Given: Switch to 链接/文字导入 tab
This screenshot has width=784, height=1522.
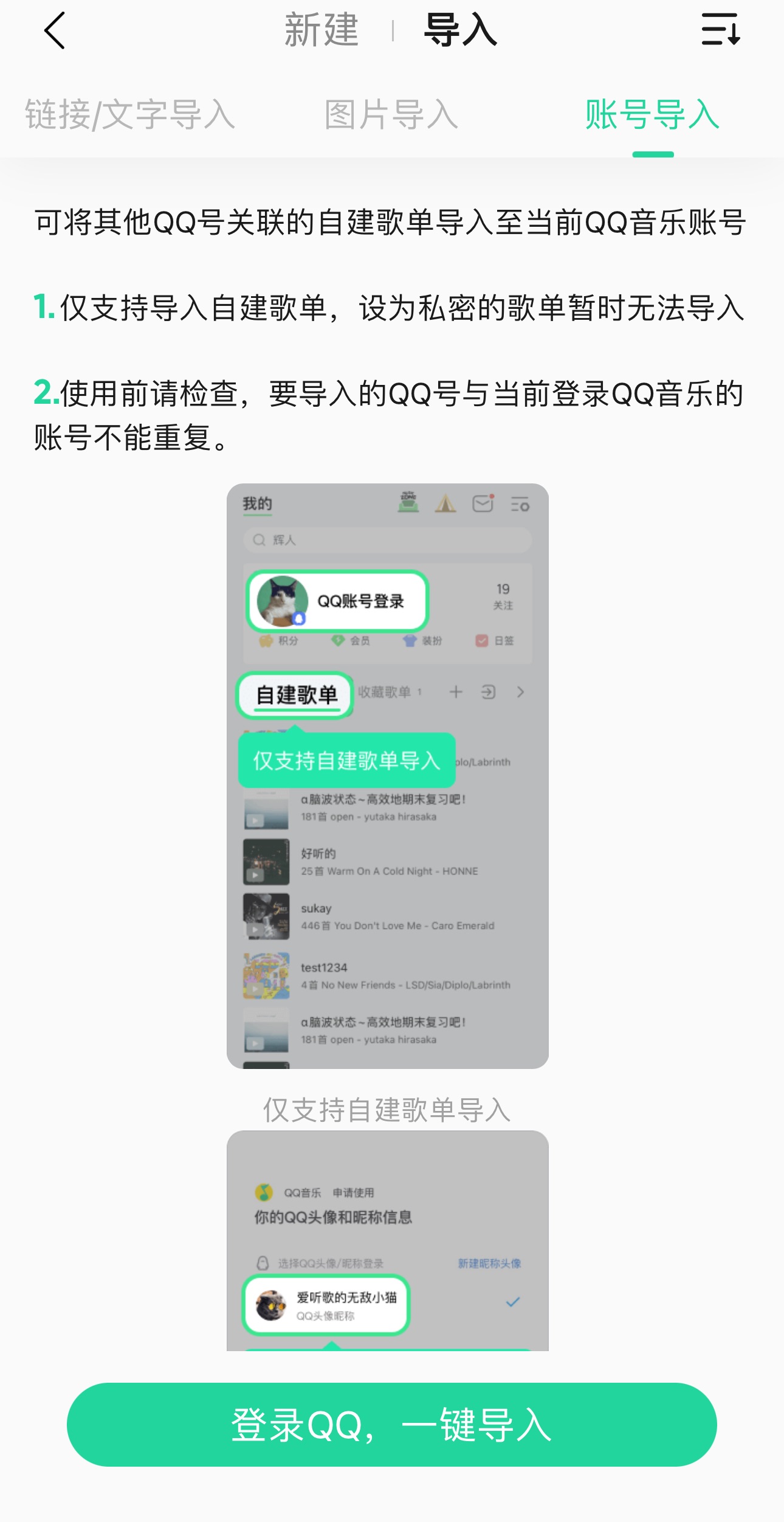Looking at the screenshot, I should [x=130, y=114].
